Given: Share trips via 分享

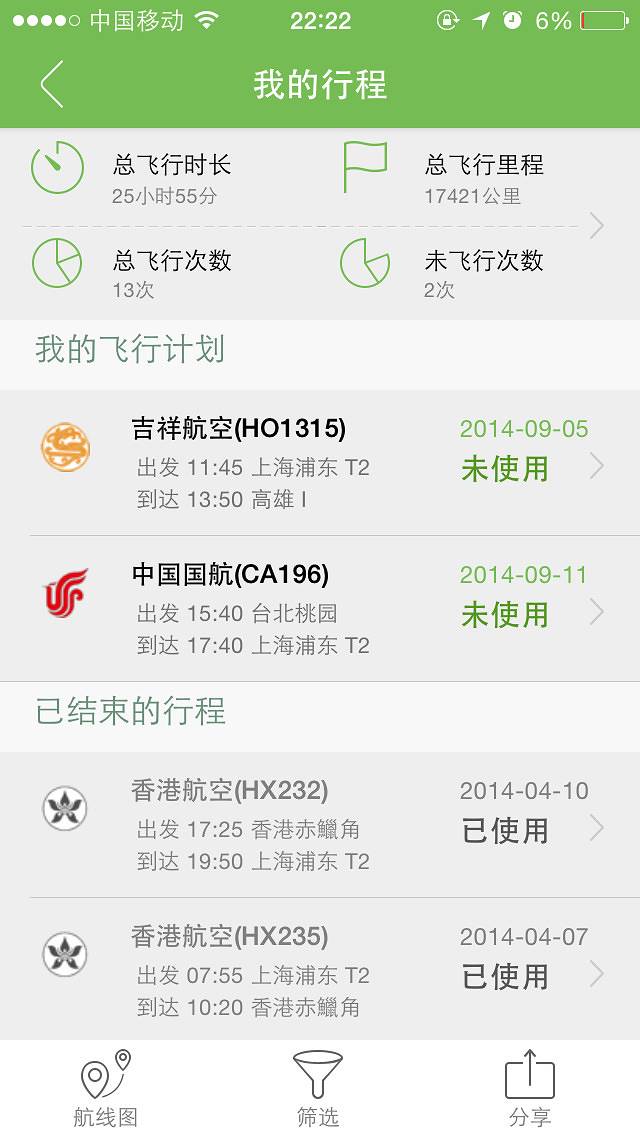Looking at the screenshot, I should pos(530,1088).
